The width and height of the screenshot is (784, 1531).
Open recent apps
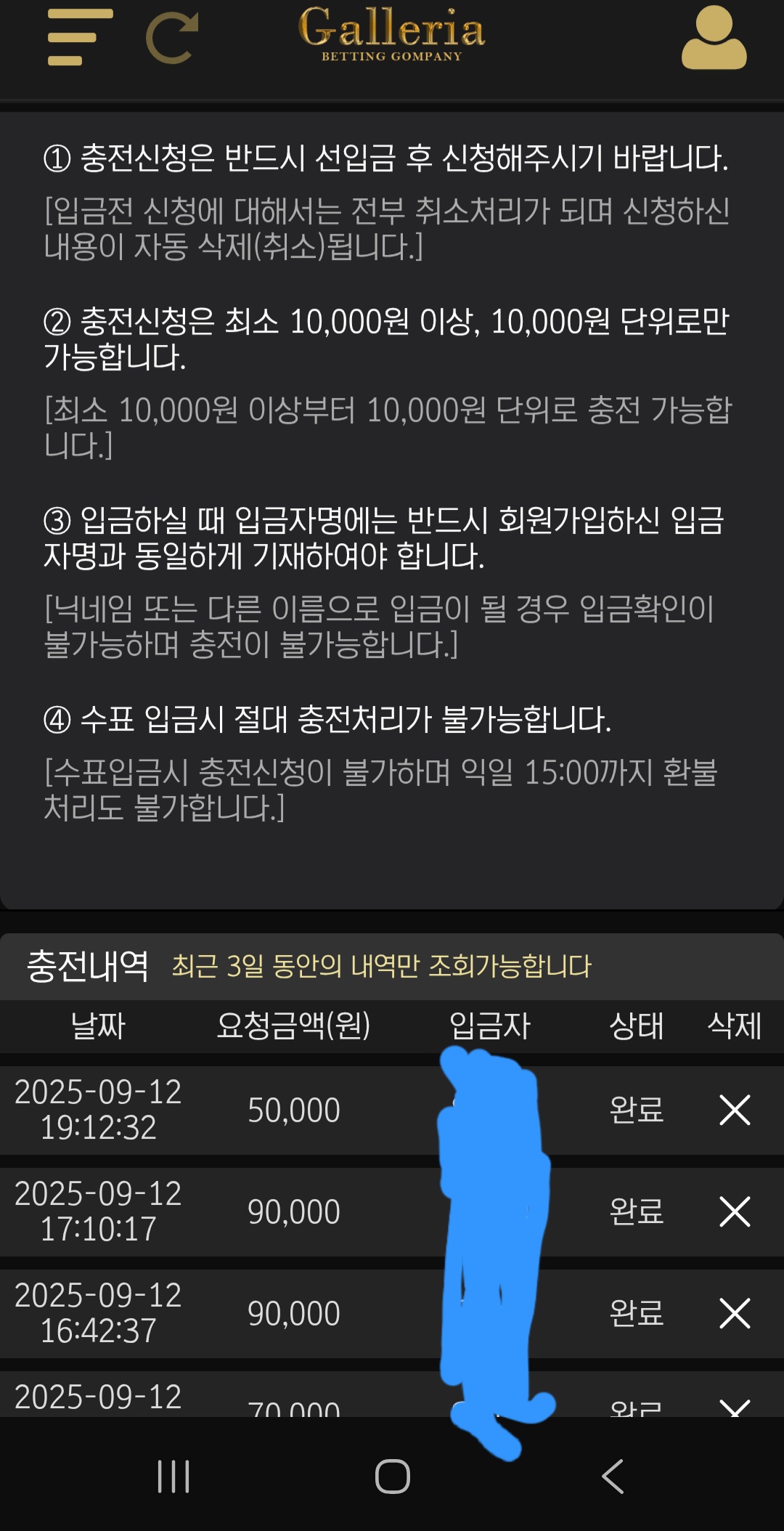click(173, 1477)
